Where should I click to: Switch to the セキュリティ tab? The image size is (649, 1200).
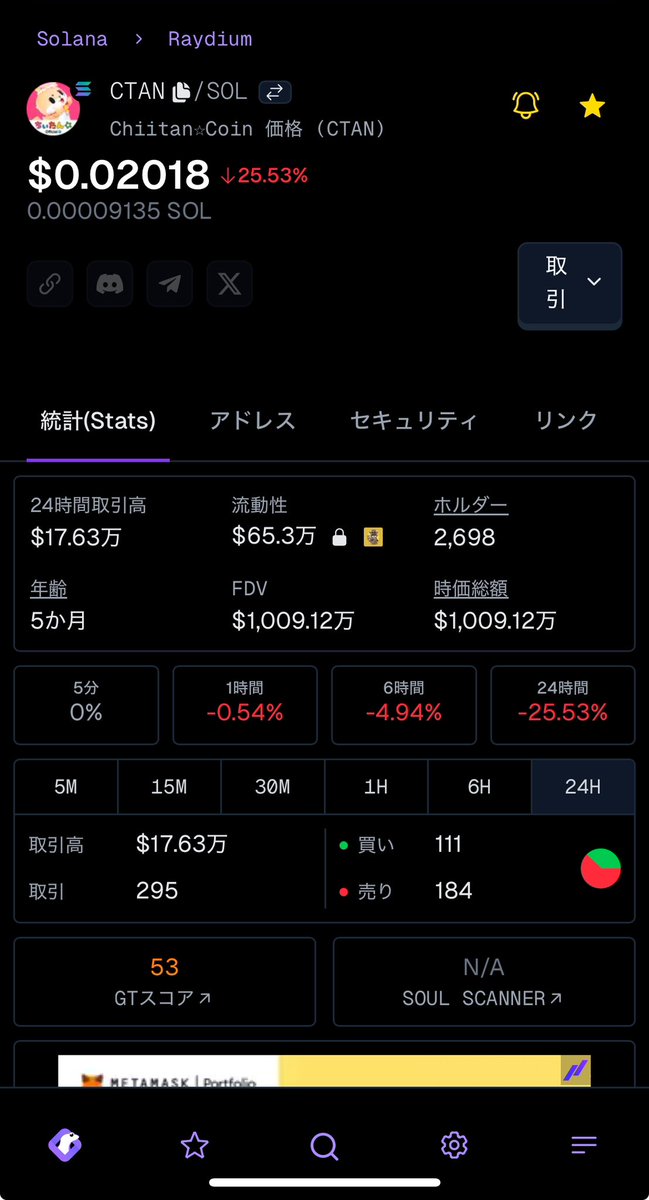414,420
